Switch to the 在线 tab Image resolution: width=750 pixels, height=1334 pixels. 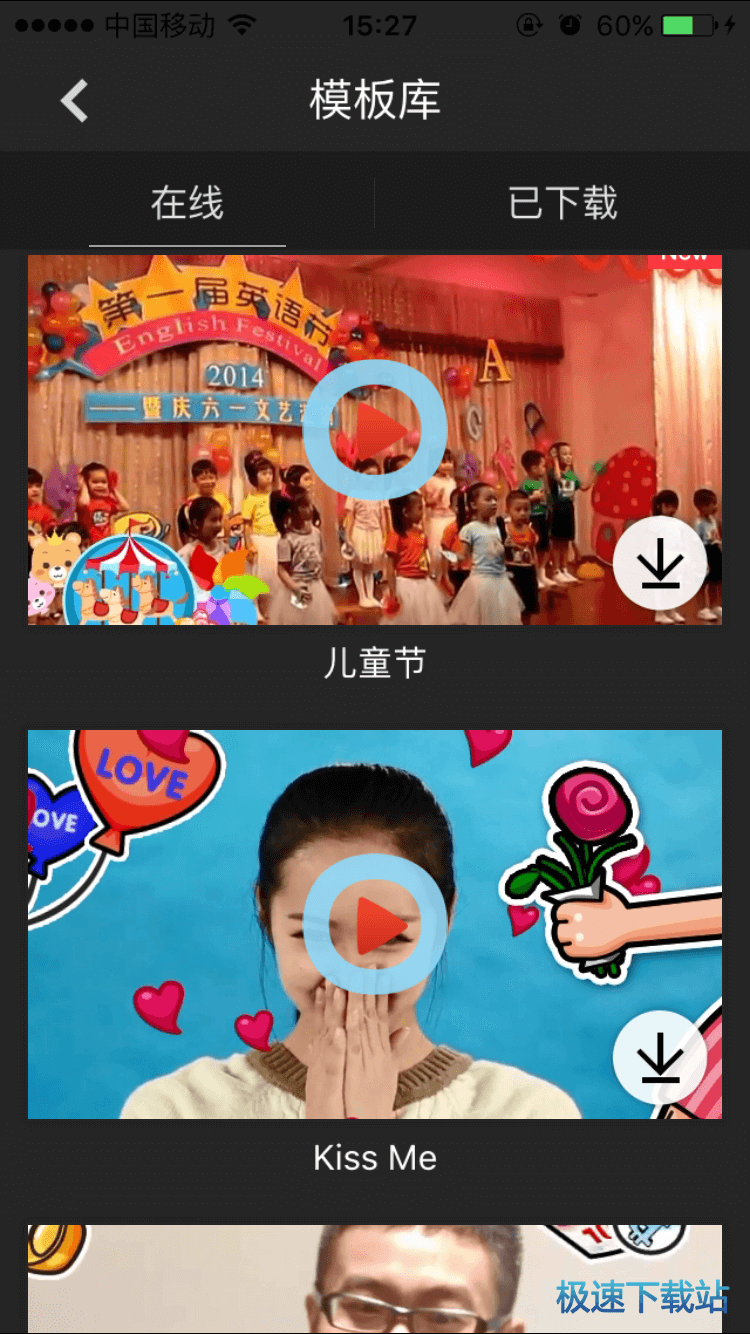[x=187, y=204]
